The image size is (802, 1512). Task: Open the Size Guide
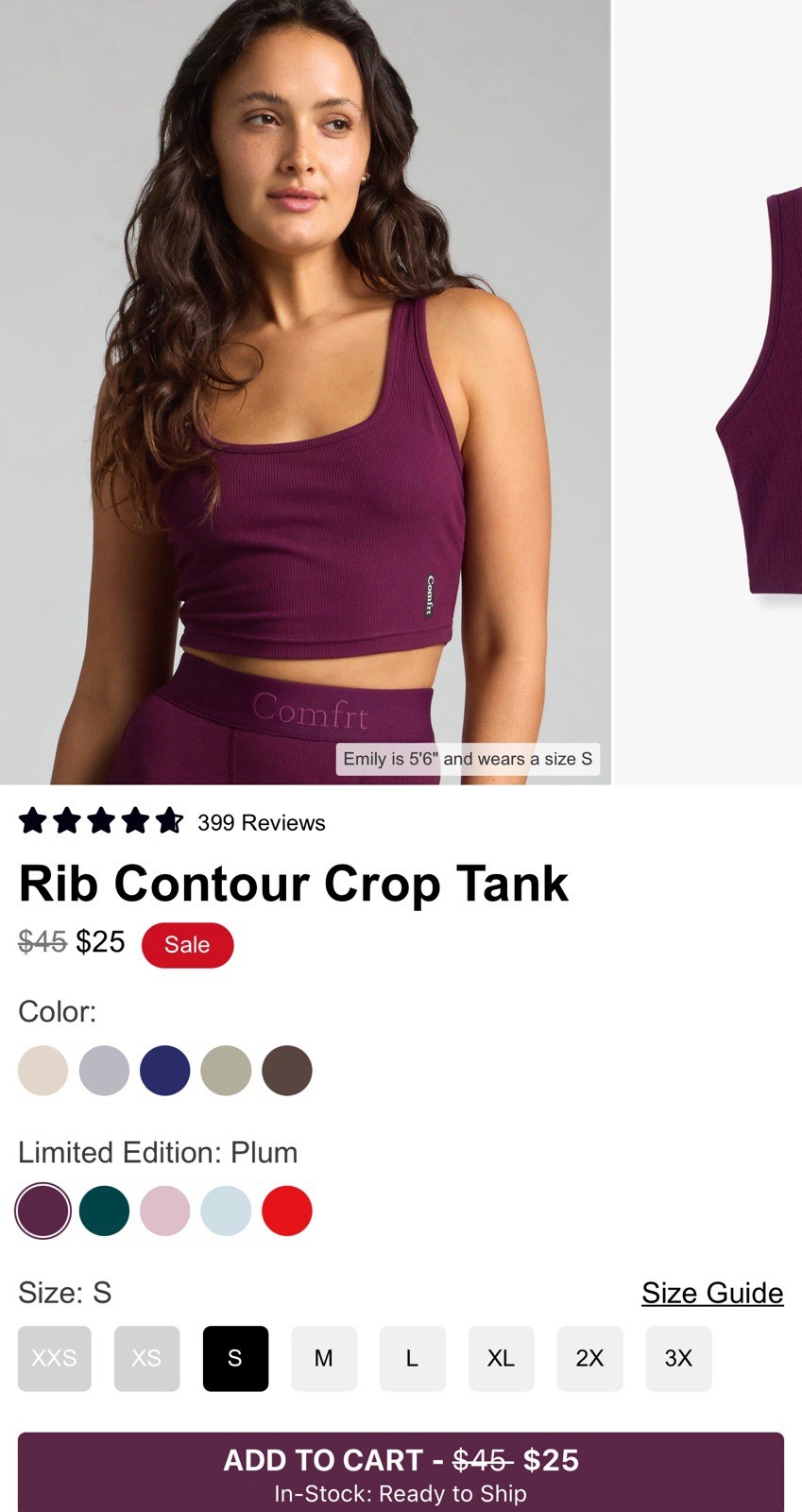(712, 1292)
